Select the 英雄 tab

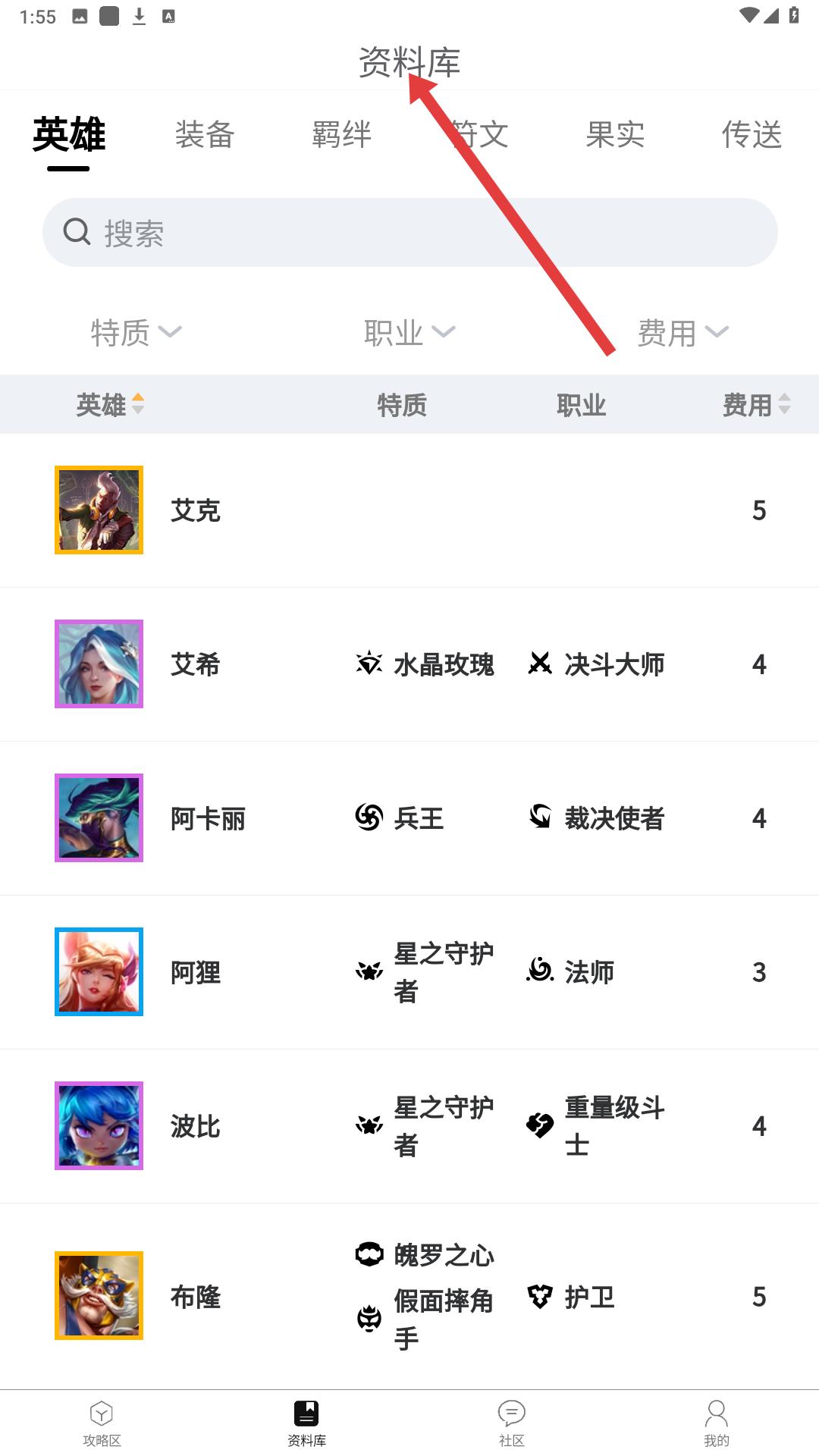pos(69,136)
